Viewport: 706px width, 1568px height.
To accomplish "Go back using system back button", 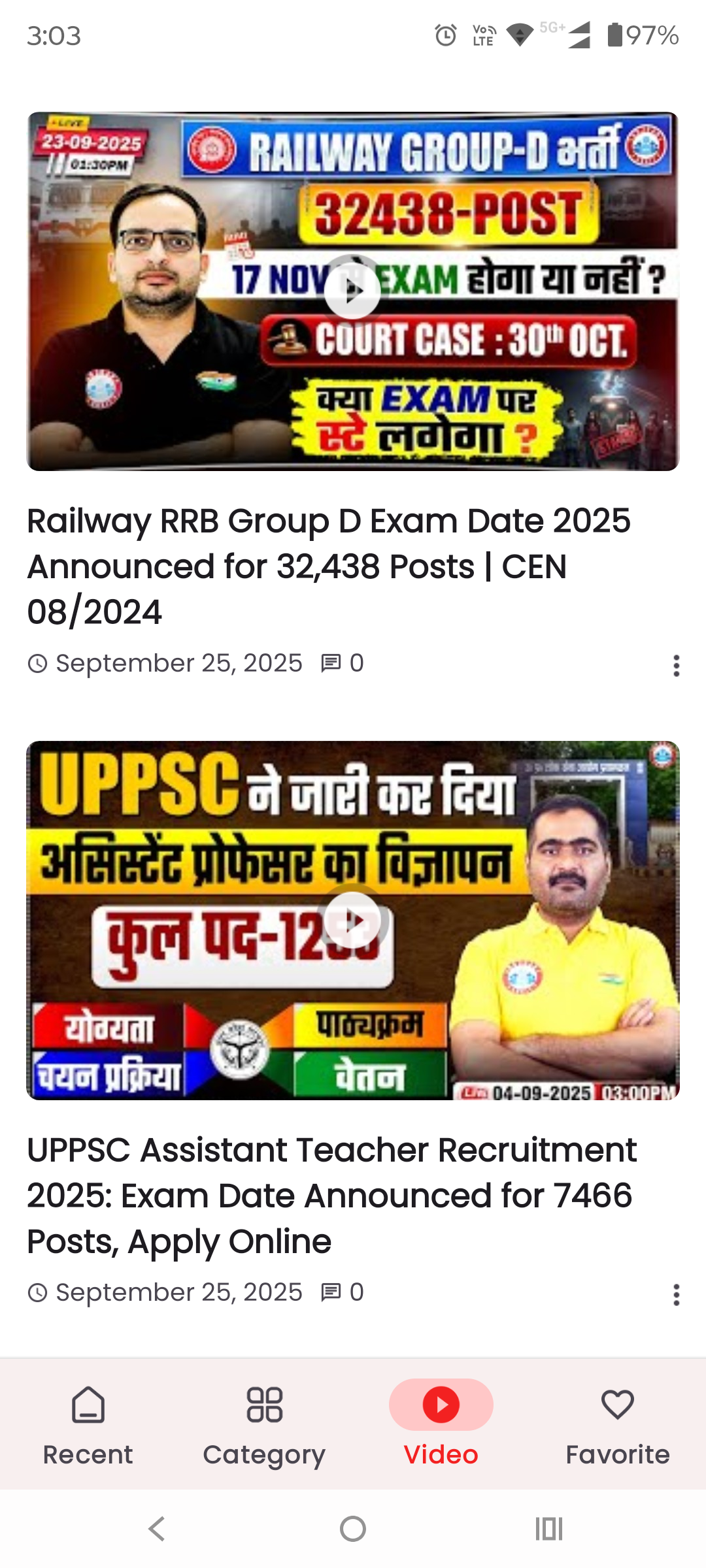I will click(x=157, y=1529).
